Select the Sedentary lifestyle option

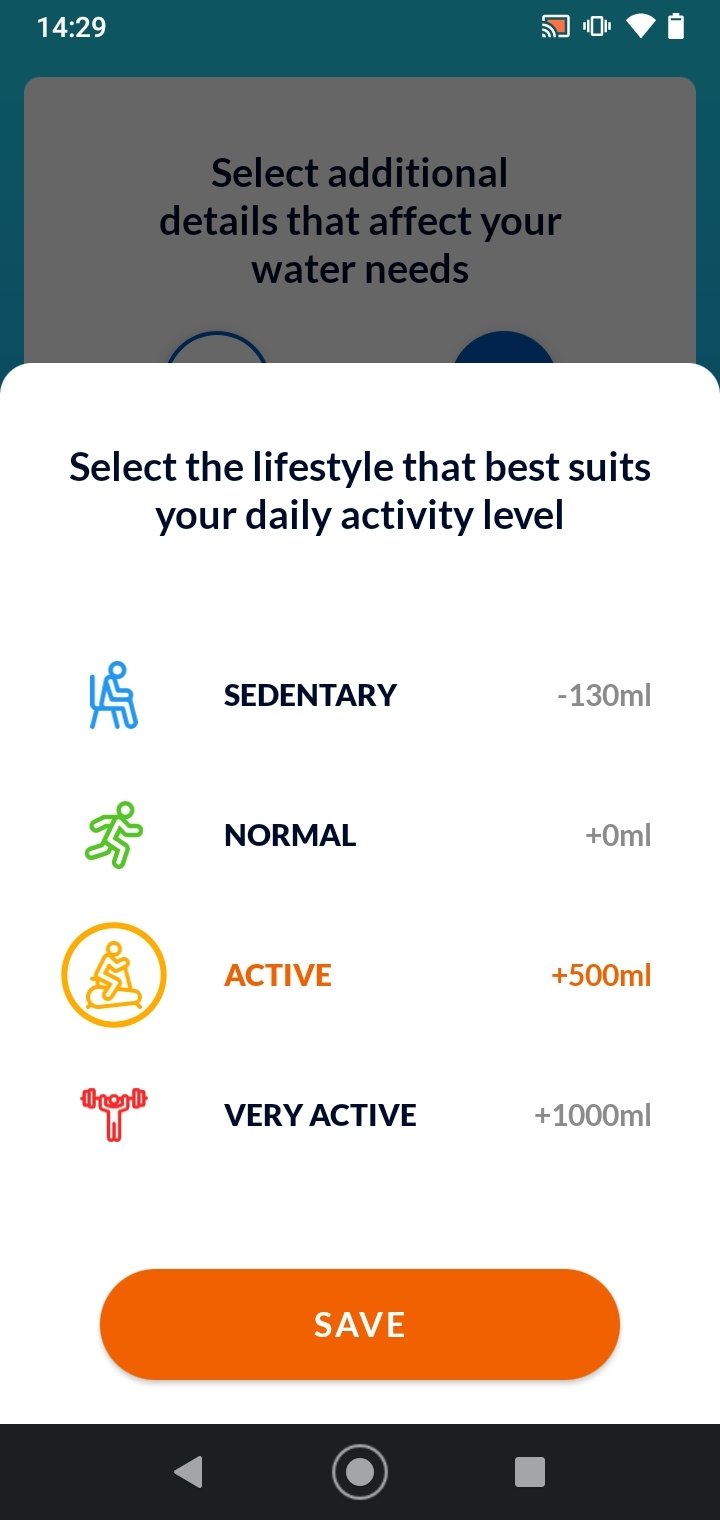tap(360, 695)
